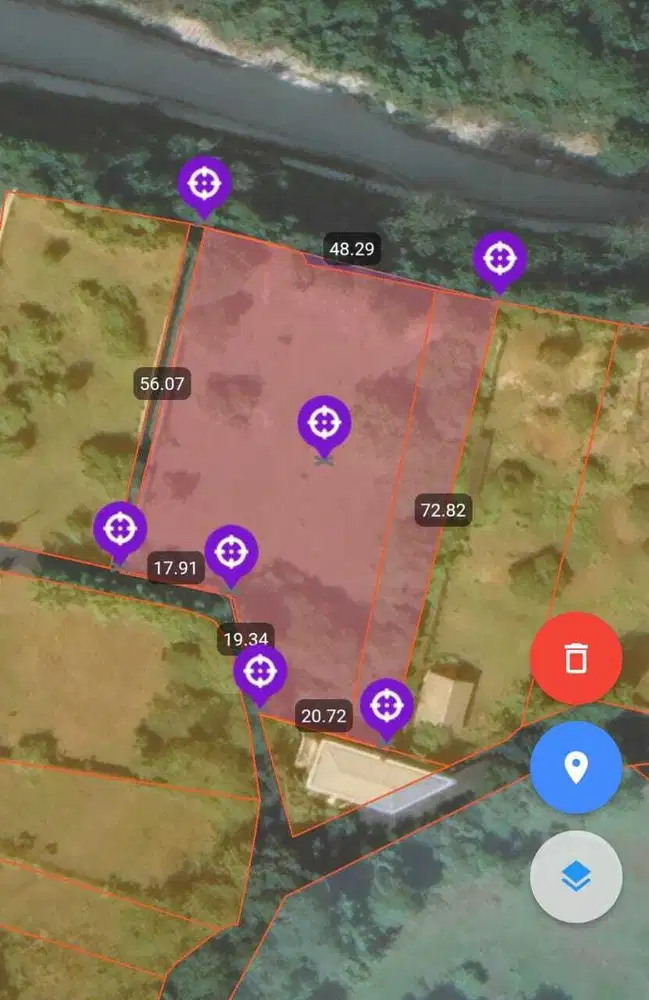Select the vertex marker between 19.34 and 20.72
This screenshot has height=1000, width=649.
pyautogui.click(x=260, y=671)
